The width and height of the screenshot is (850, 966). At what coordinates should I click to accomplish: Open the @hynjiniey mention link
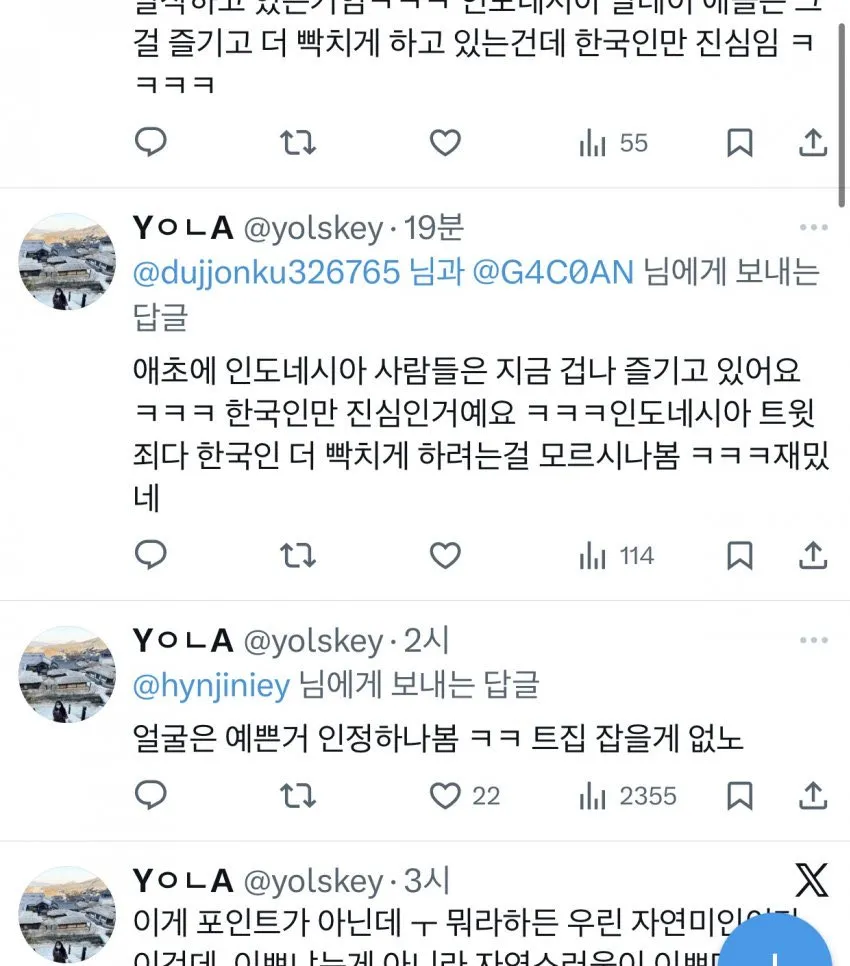click(x=211, y=684)
